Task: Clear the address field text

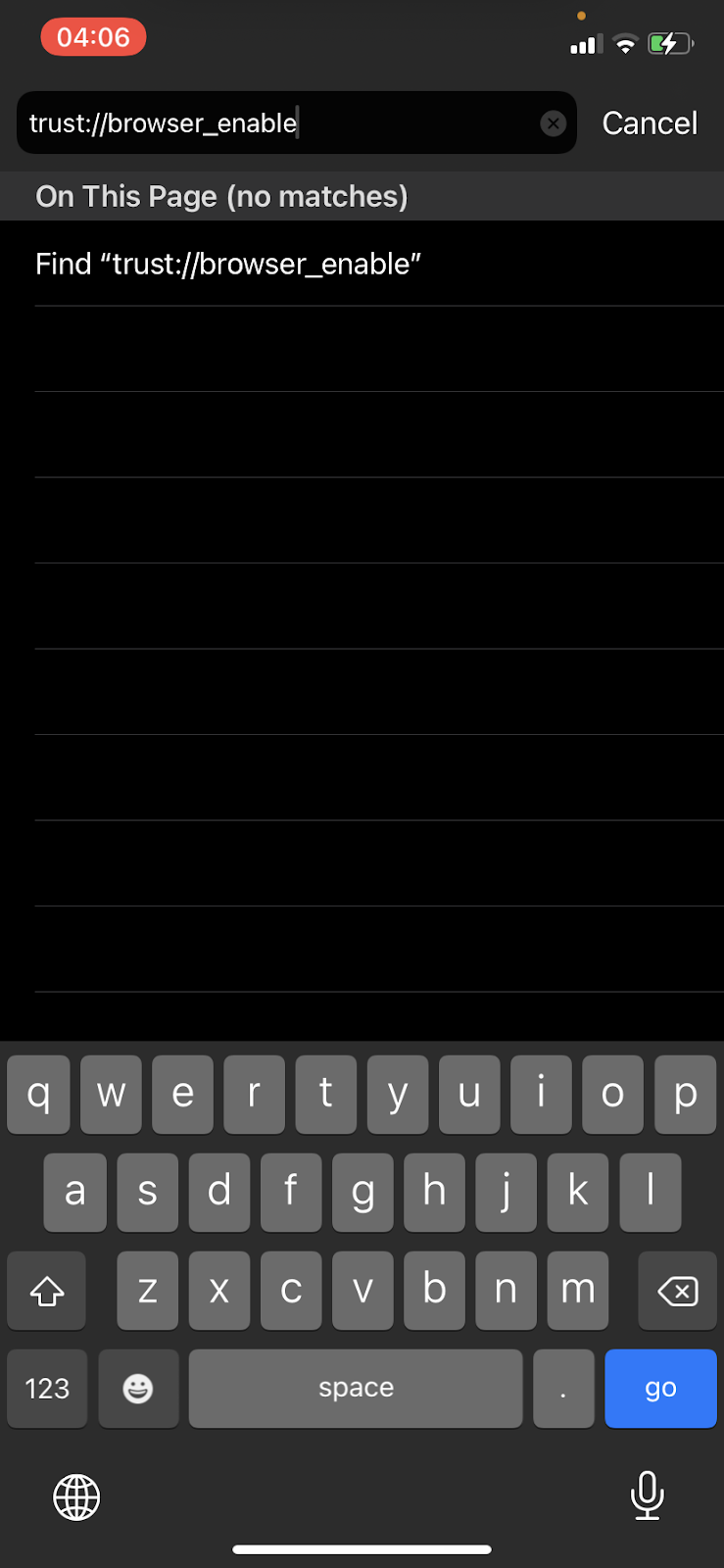Action: [x=553, y=123]
